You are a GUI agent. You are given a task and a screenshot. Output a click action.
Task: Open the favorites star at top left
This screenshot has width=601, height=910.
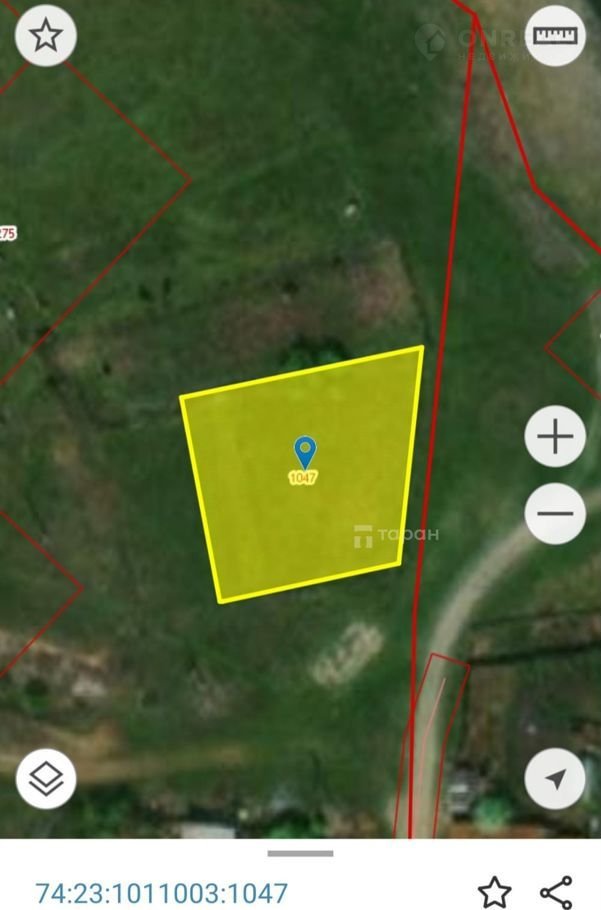46,37
